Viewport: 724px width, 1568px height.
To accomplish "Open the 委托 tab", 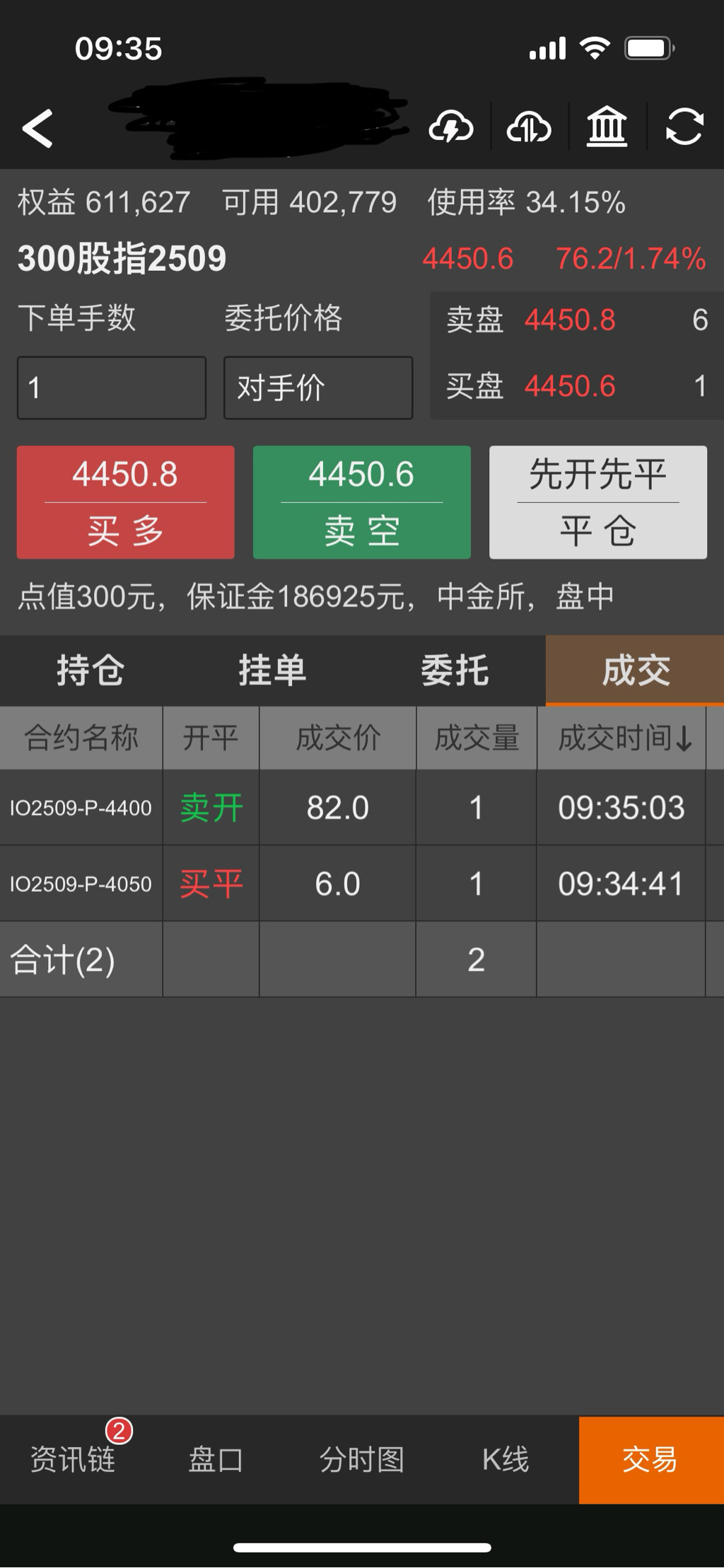I will coord(455,670).
